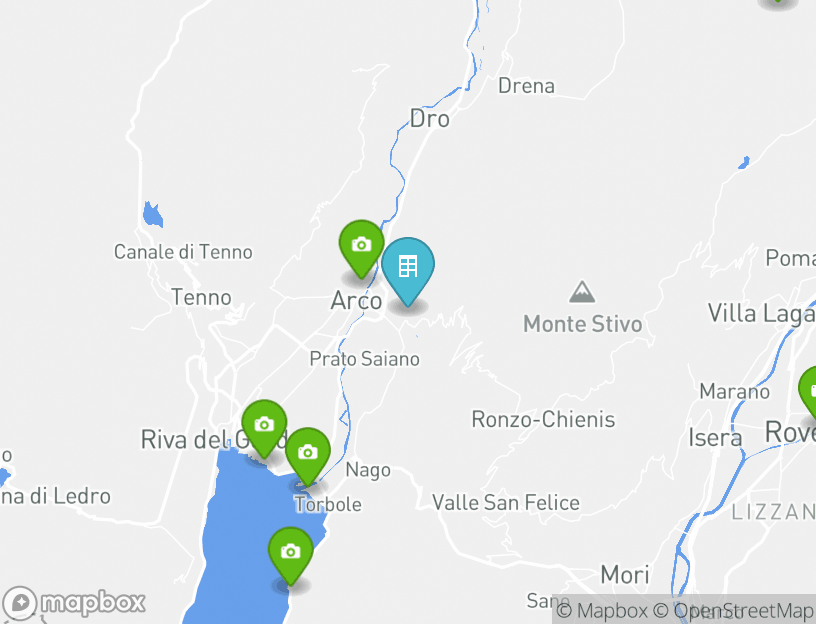Open the Mapbox attribution link
The image size is (816, 624).
click(601, 610)
